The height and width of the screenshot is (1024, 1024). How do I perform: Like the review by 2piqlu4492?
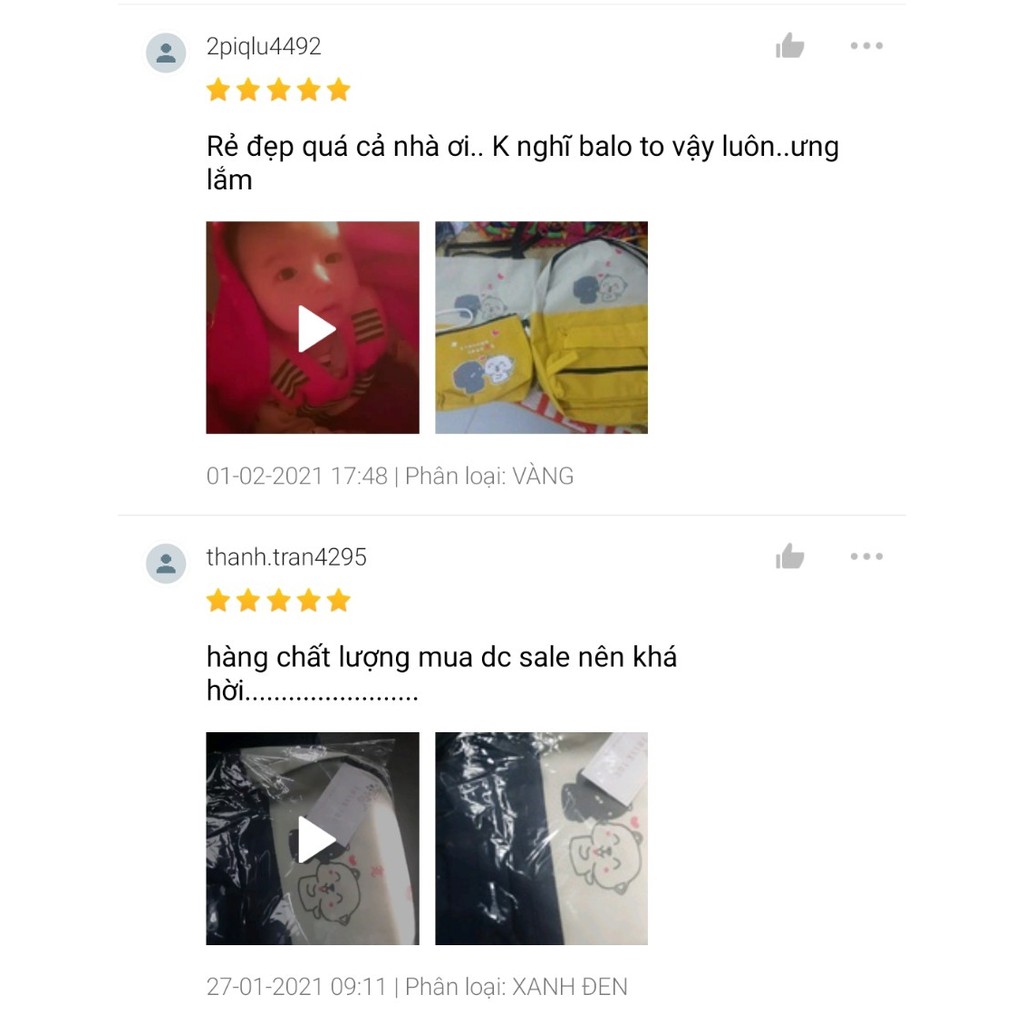pyautogui.click(x=790, y=46)
